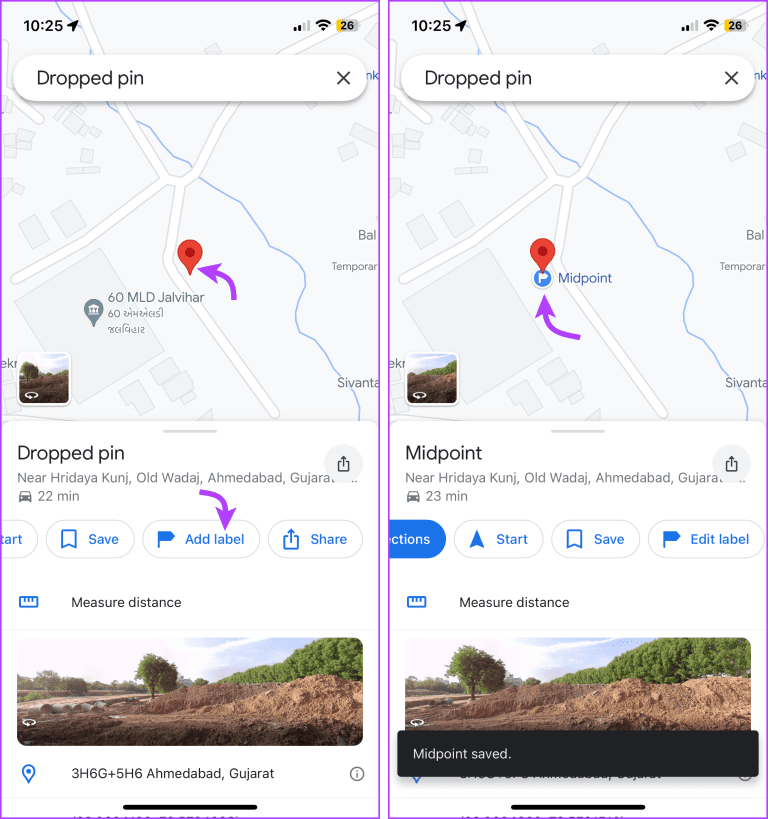Tap the location pin icon beside 3H6G+5H6 code
This screenshot has height=819, width=768.
pyautogui.click(x=27, y=773)
